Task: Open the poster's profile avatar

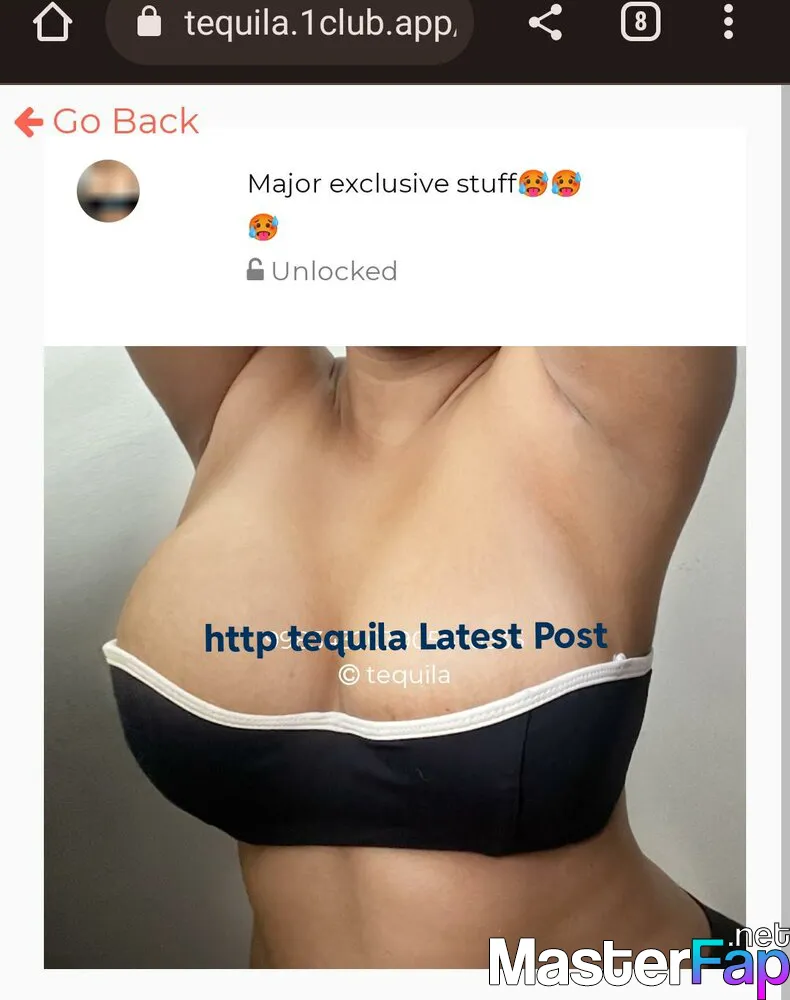Action: coord(108,190)
